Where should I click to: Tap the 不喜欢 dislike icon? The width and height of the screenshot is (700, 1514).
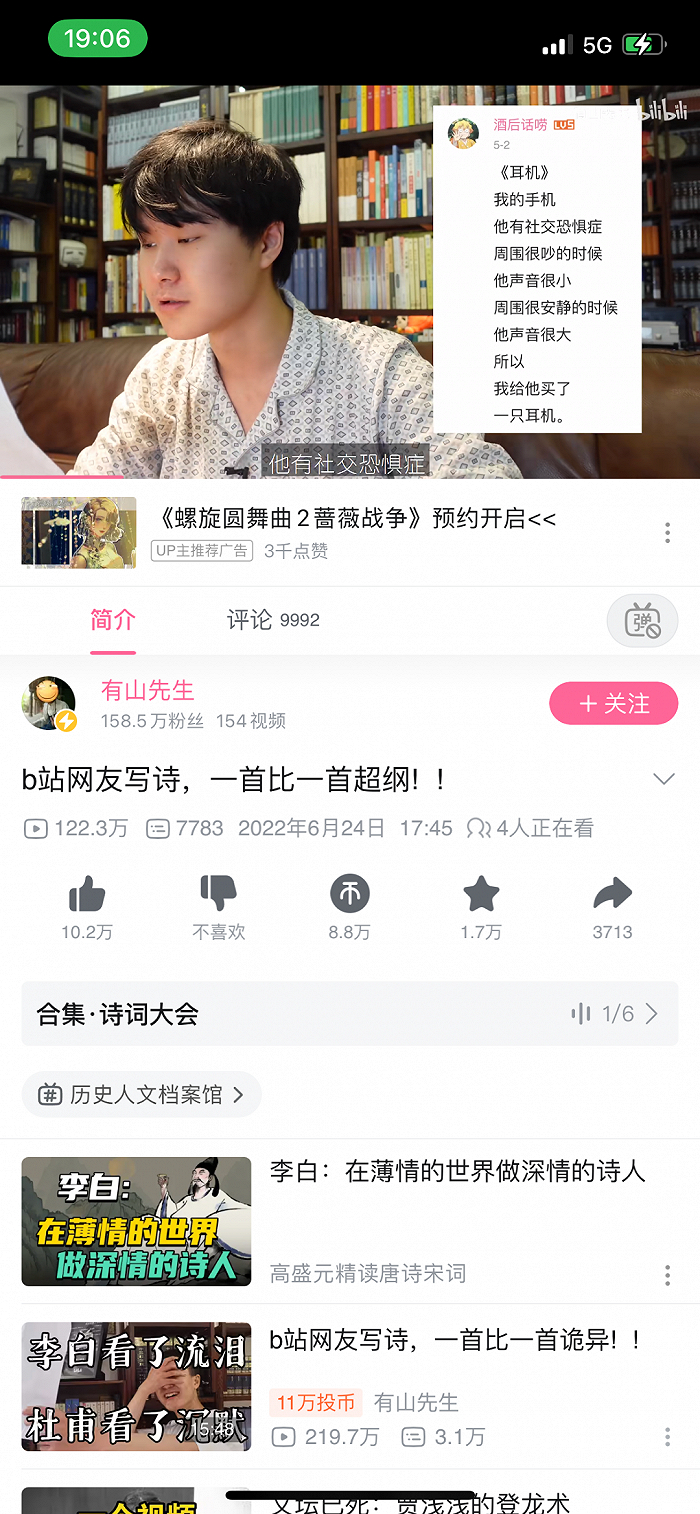(218, 894)
